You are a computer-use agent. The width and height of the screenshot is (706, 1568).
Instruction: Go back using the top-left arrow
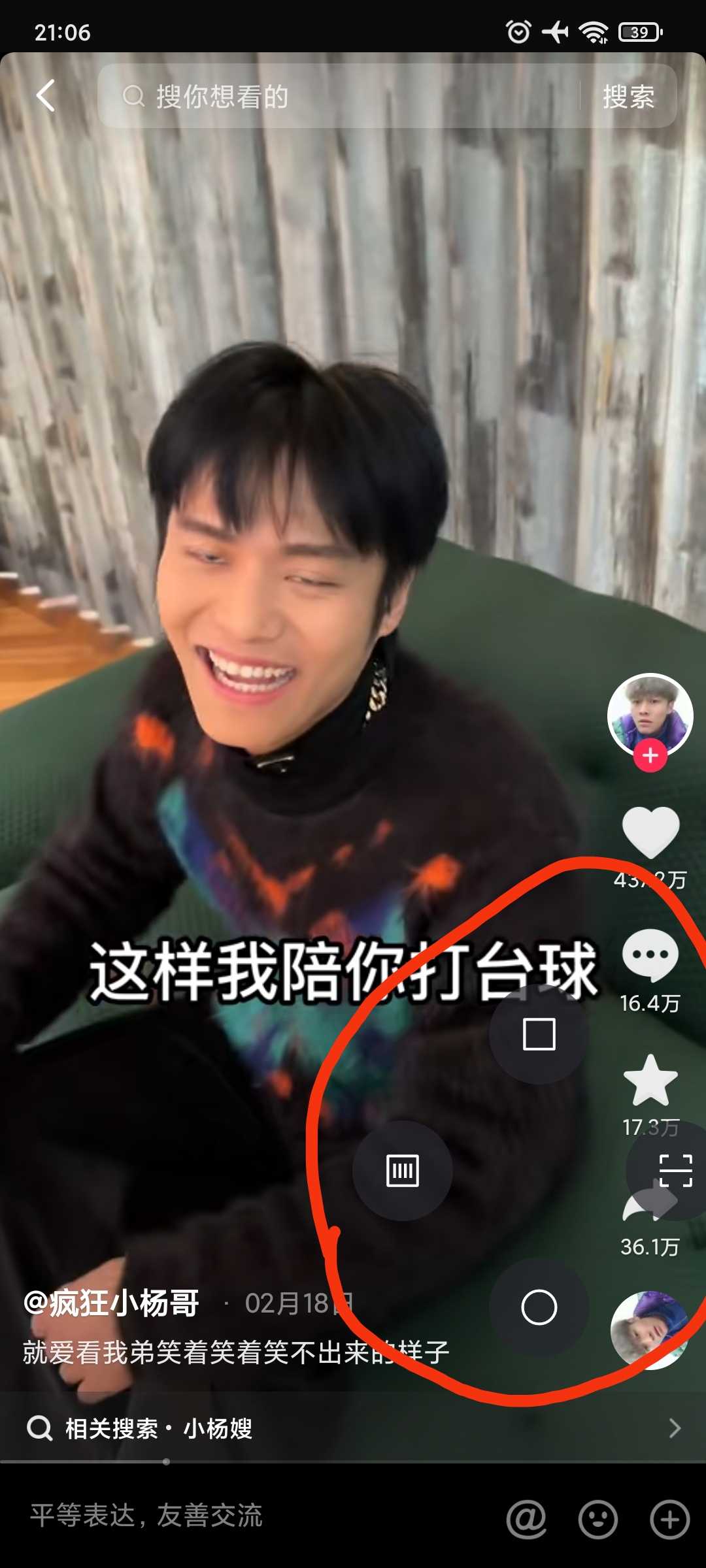pyautogui.click(x=46, y=96)
